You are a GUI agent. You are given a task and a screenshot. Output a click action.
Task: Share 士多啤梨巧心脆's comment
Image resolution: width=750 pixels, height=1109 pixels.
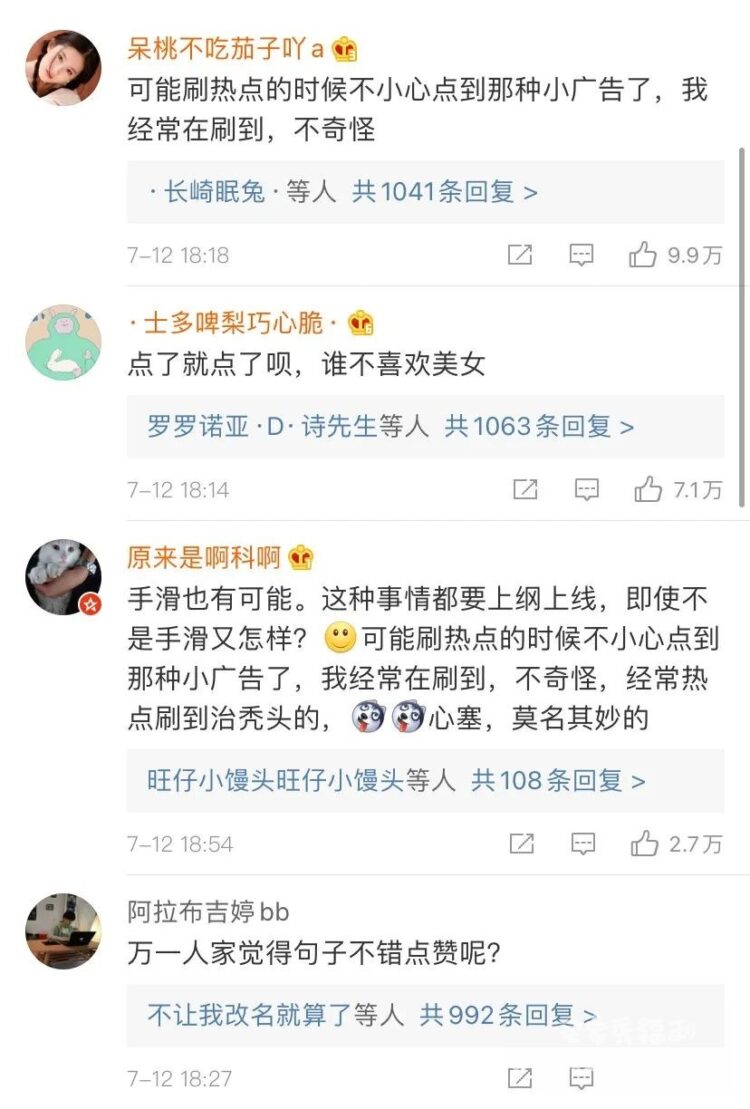pyautogui.click(x=525, y=490)
